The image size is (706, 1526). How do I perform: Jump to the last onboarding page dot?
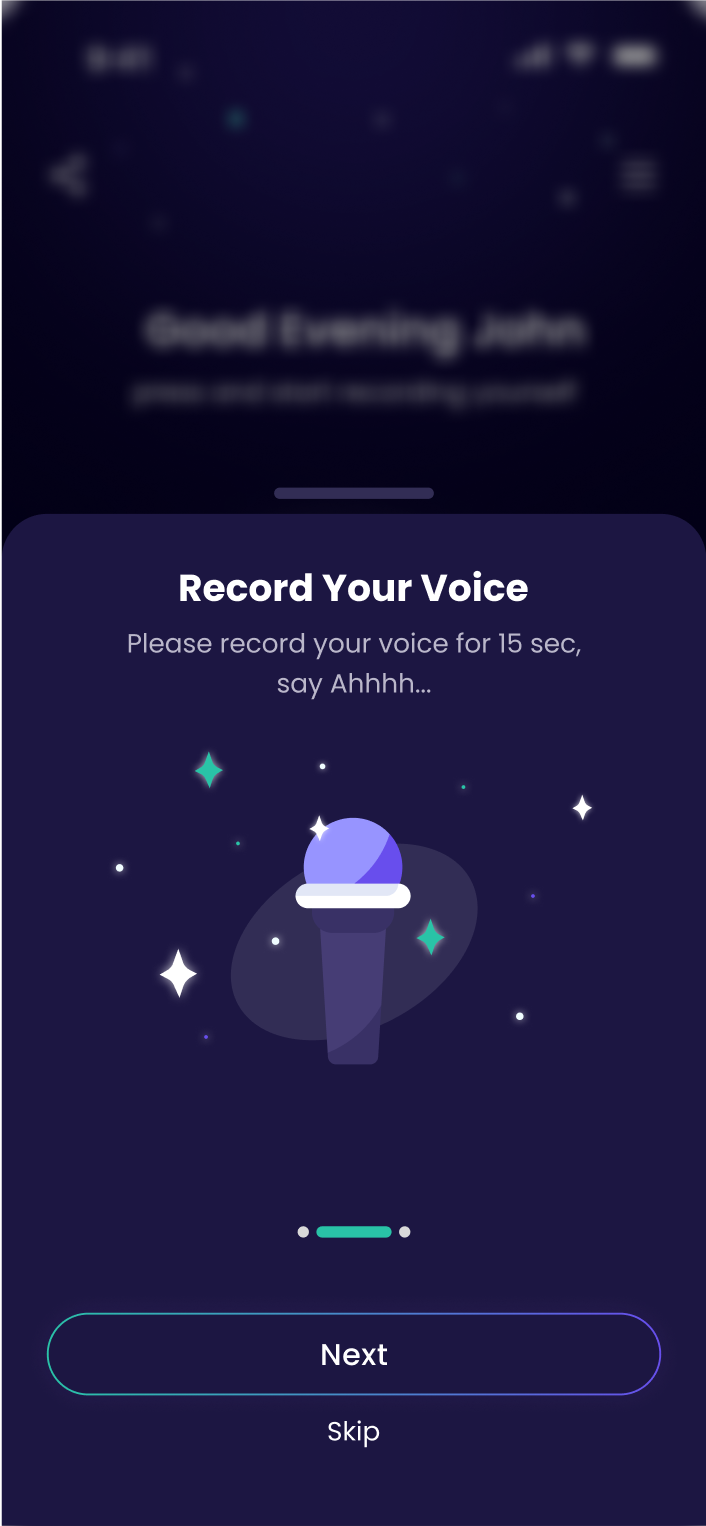(404, 1232)
